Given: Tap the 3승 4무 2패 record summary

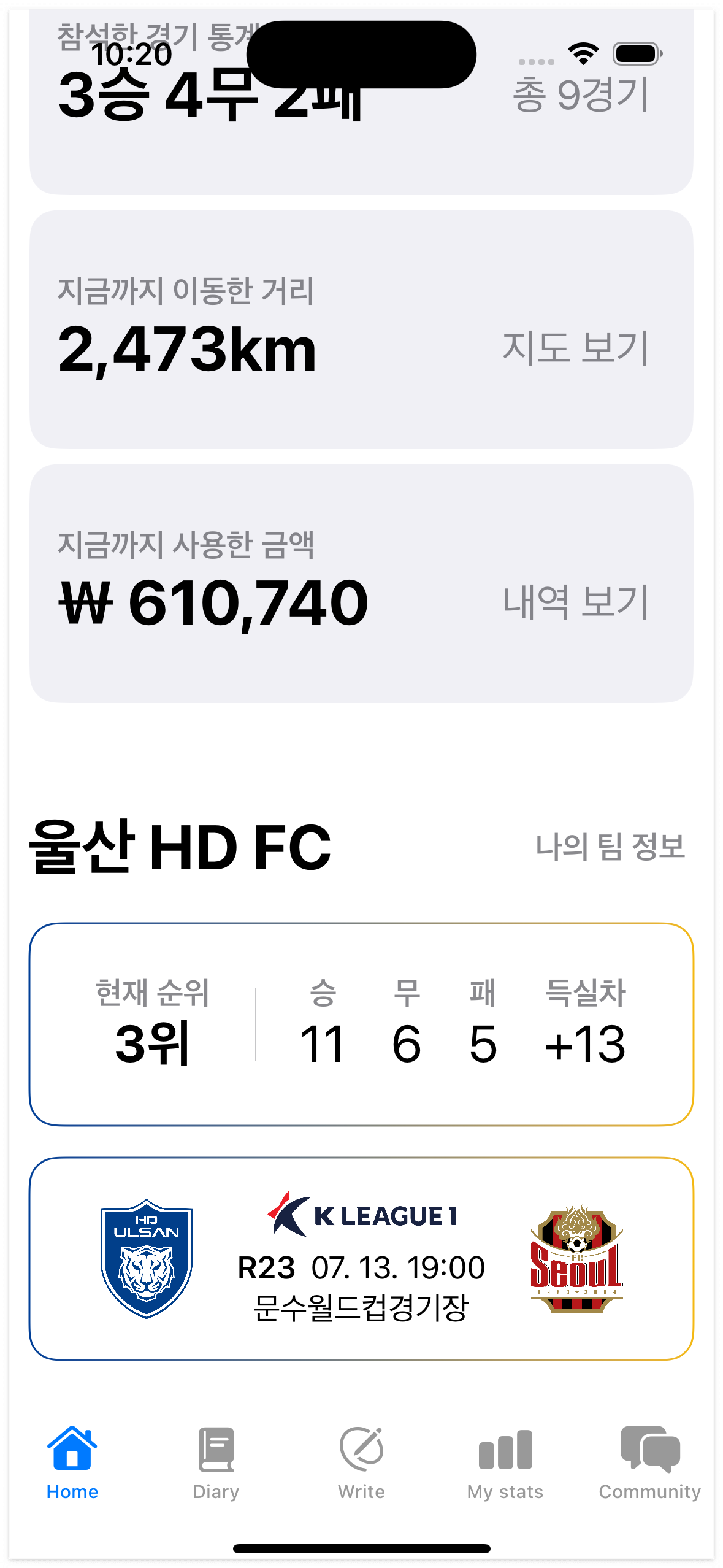Looking at the screenshot, I should tap(208, 94).
